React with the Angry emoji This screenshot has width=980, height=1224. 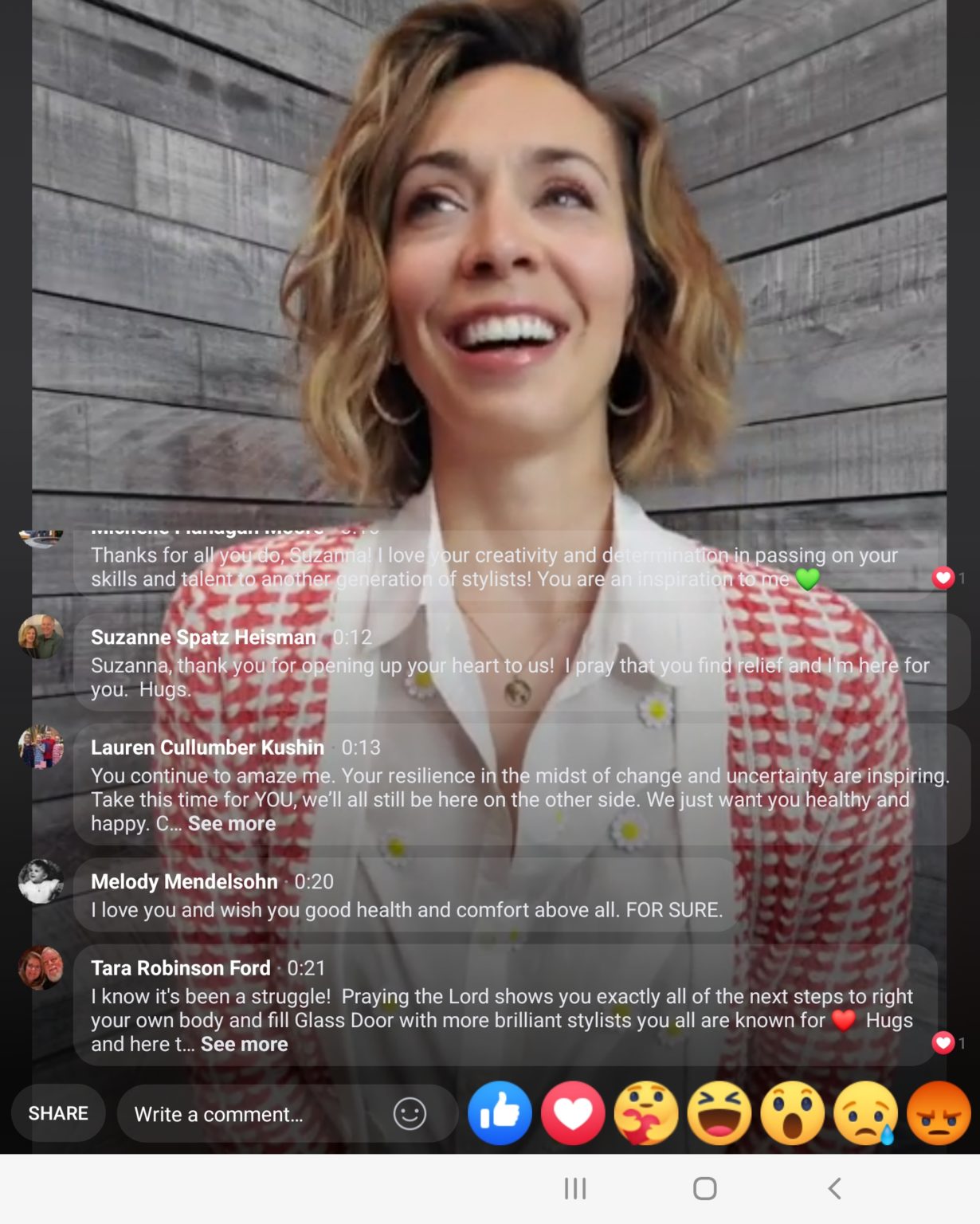click(x=939, y=1113)
